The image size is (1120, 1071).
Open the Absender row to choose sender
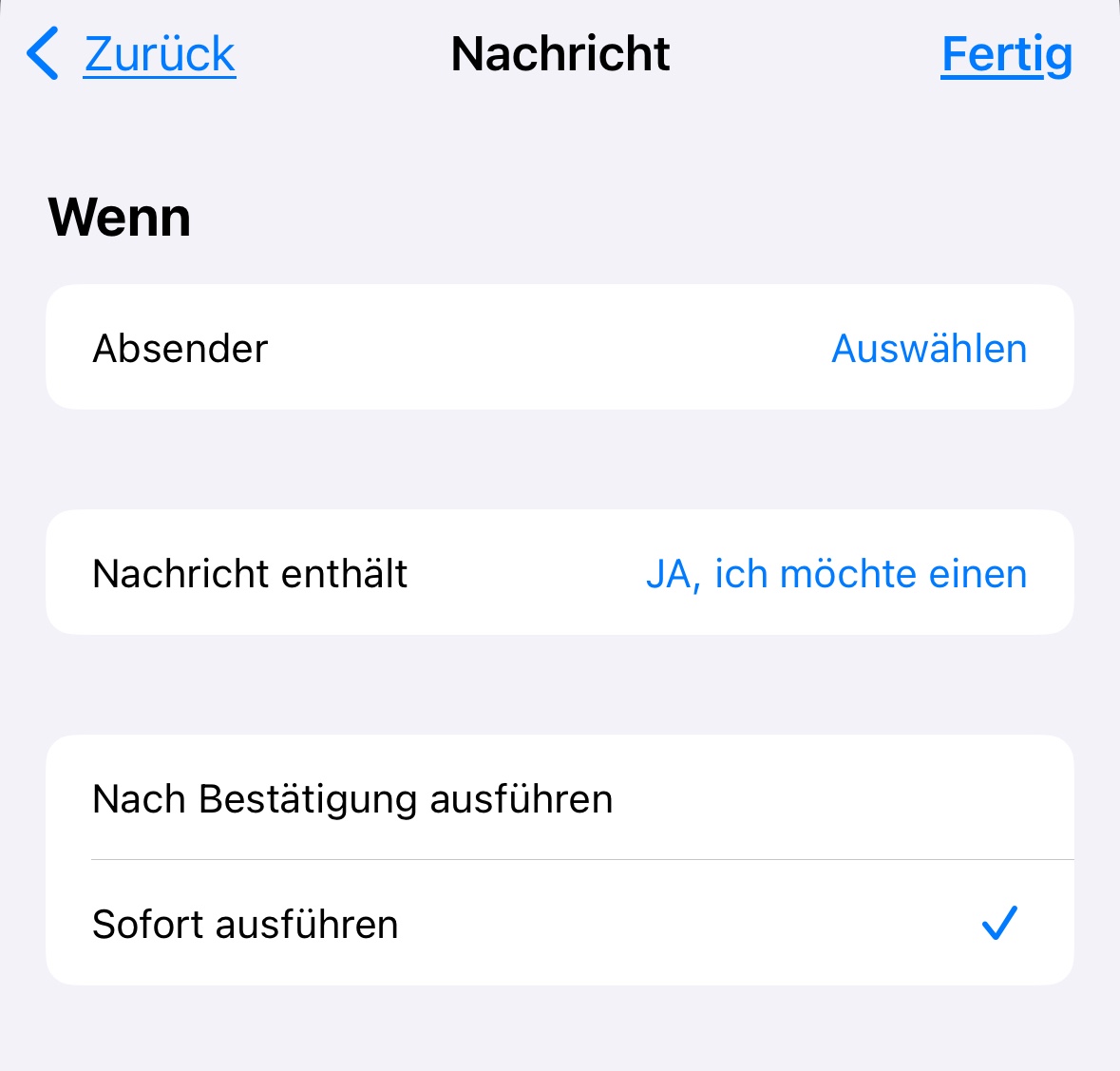point(560,348)
